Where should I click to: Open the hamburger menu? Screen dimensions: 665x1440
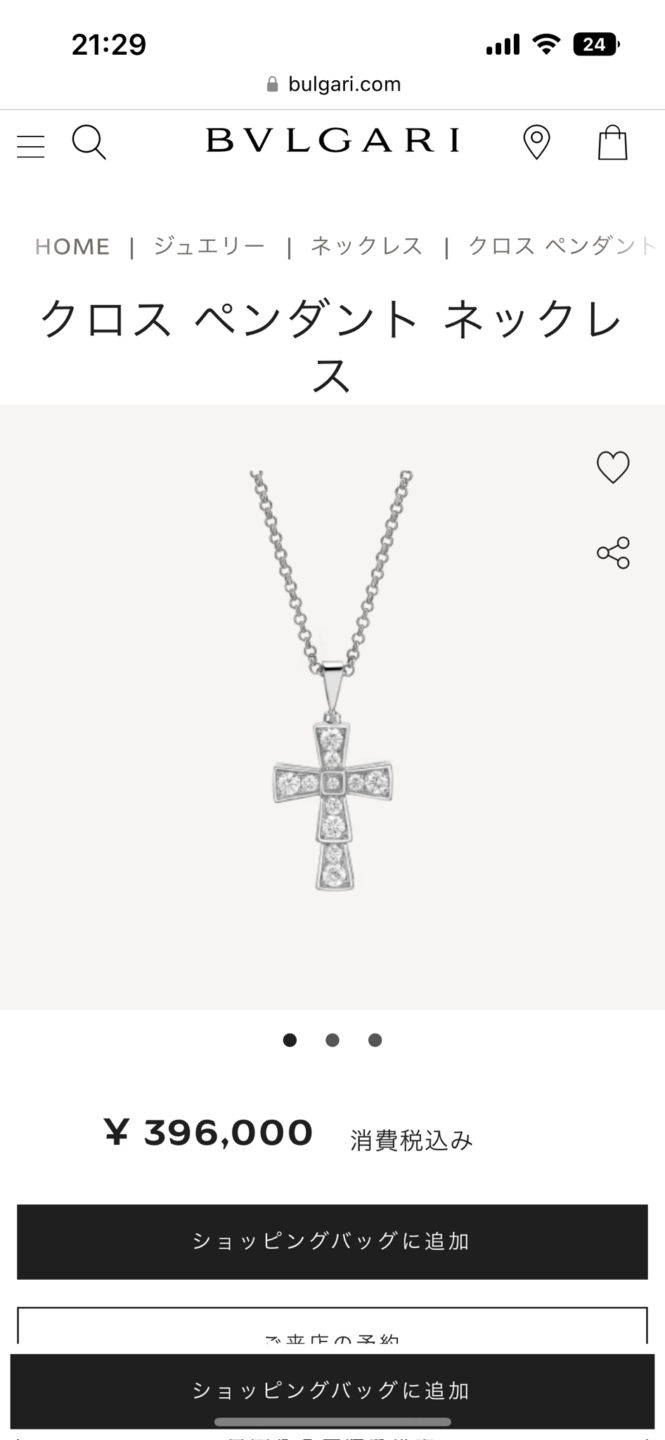coord(31,146)
